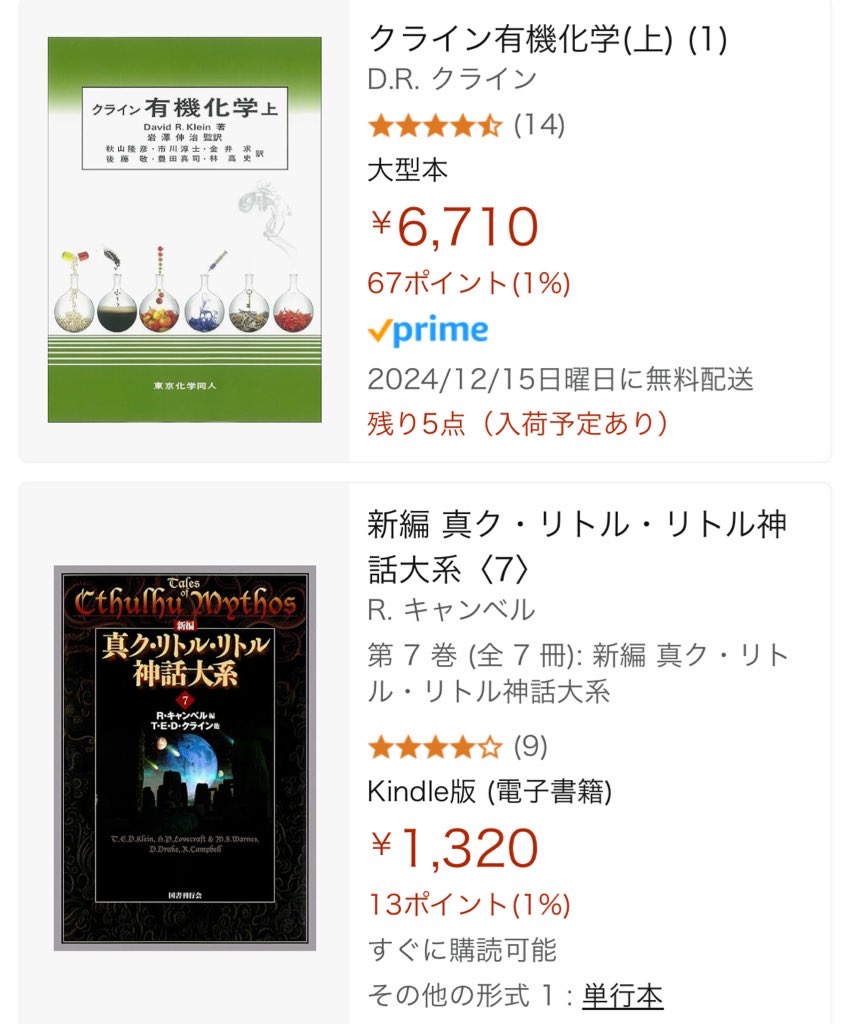
Task: Open the クライン有機化学(上) book cover
Action: pos(184,230)
